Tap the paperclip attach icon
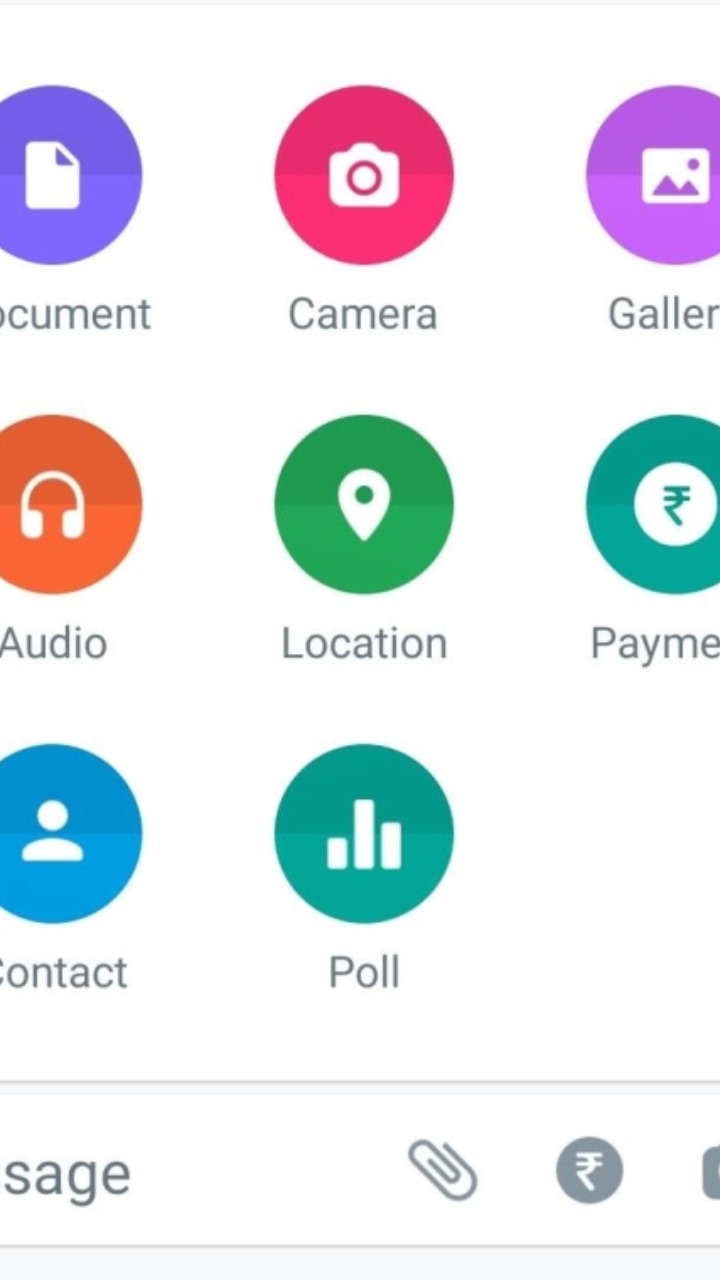 click(442, 1170)
